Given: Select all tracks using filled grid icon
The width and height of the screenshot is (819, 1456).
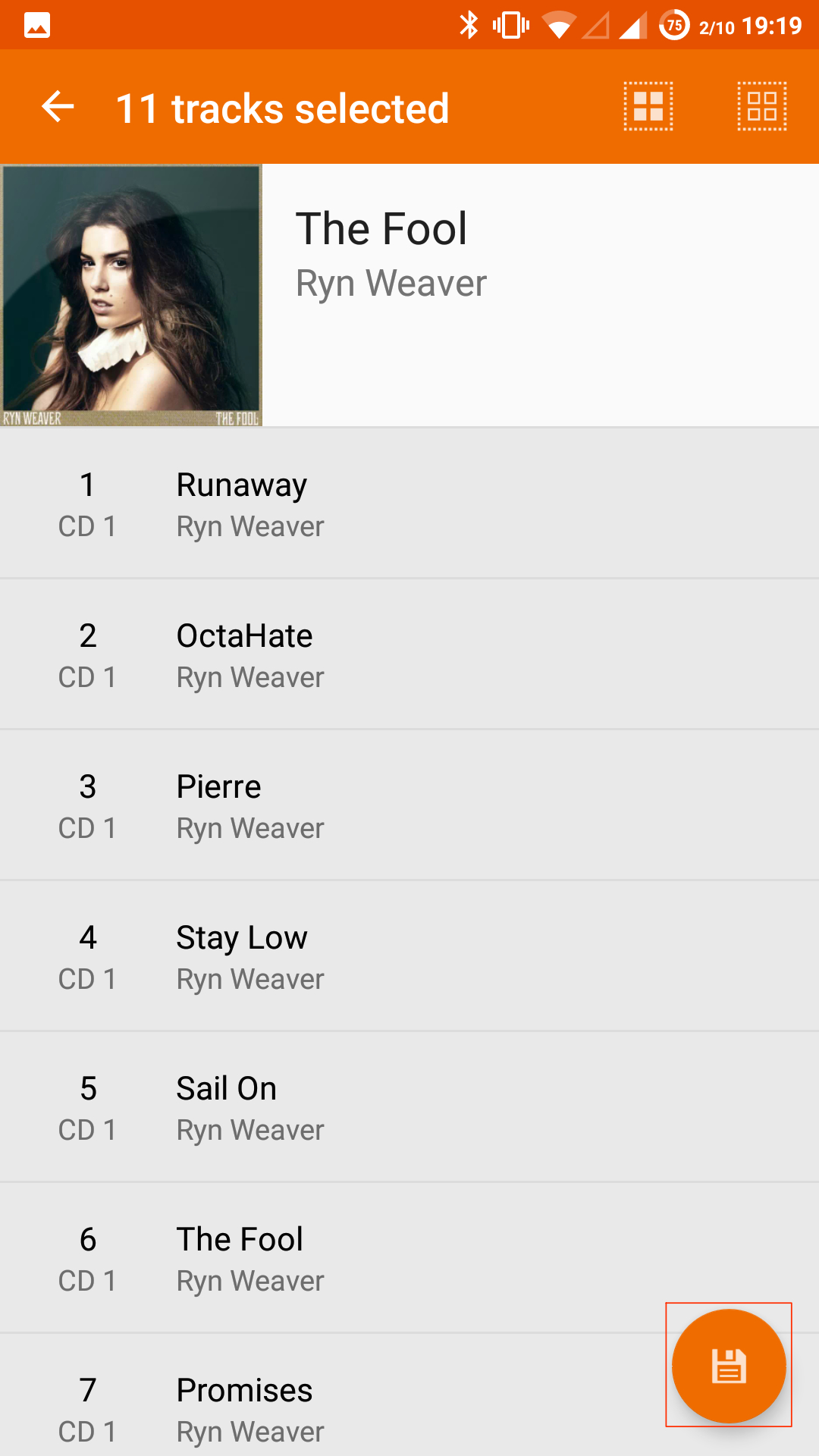Looking at the screenshot, I should click(x=648, y=107).
